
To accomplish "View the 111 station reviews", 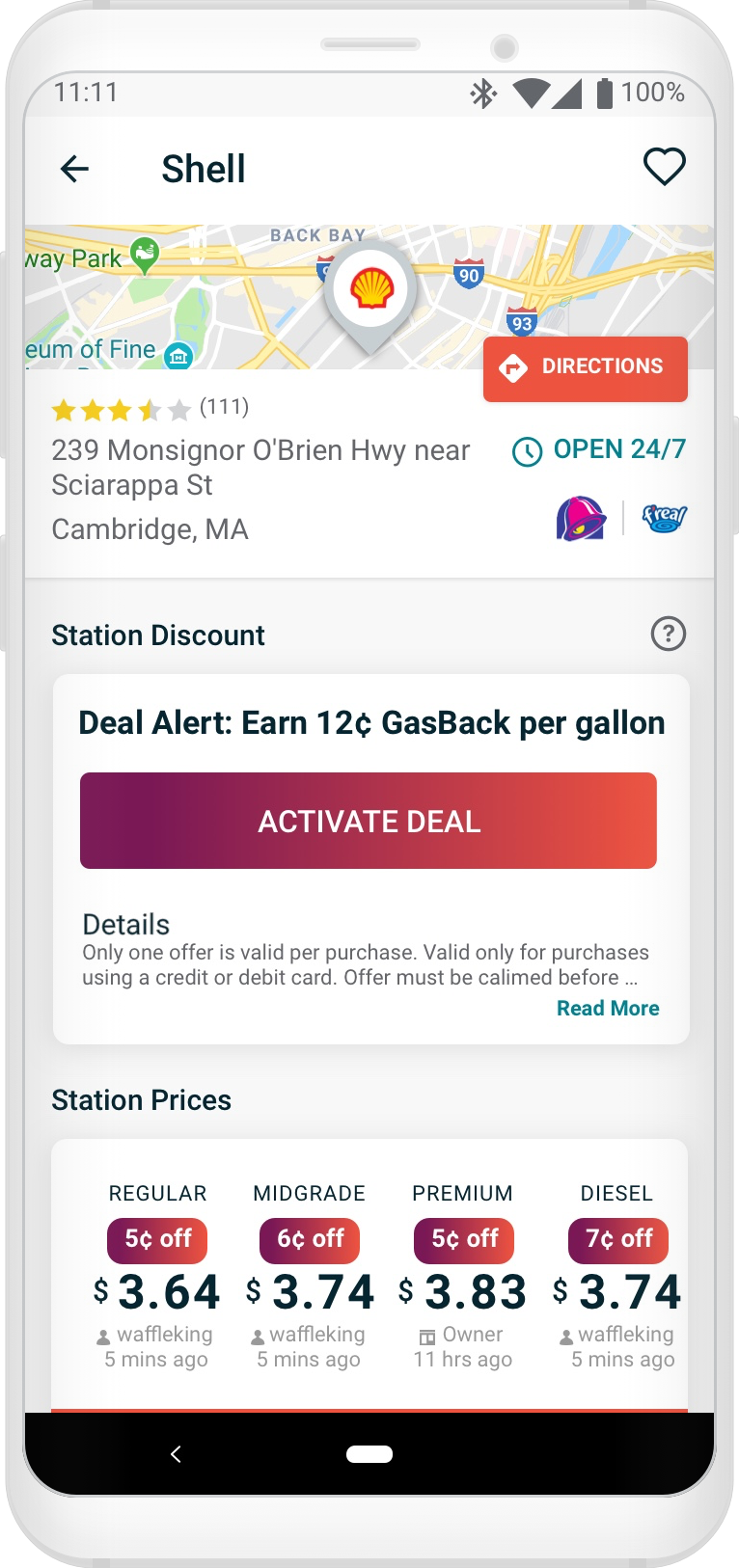I will pos(151,409).
